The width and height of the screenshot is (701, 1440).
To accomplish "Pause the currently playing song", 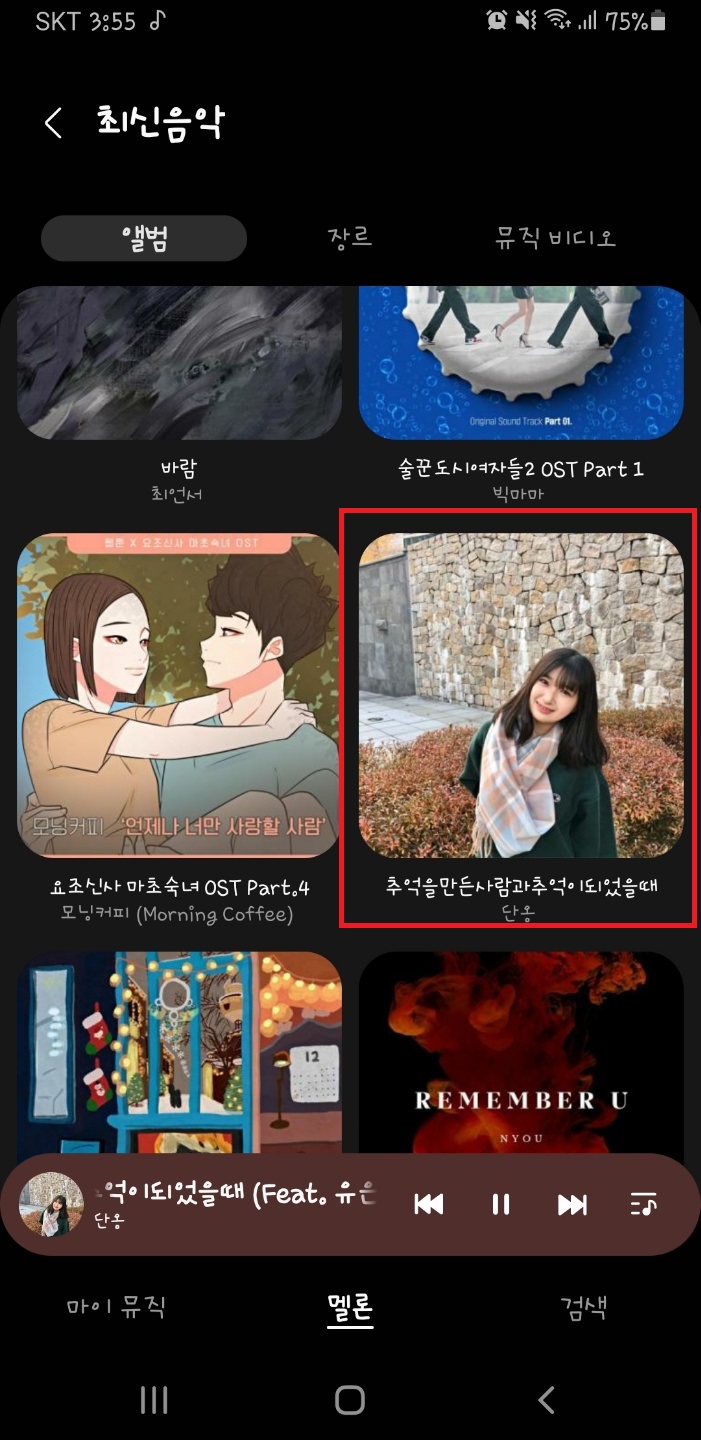I will pos(501,1204).
